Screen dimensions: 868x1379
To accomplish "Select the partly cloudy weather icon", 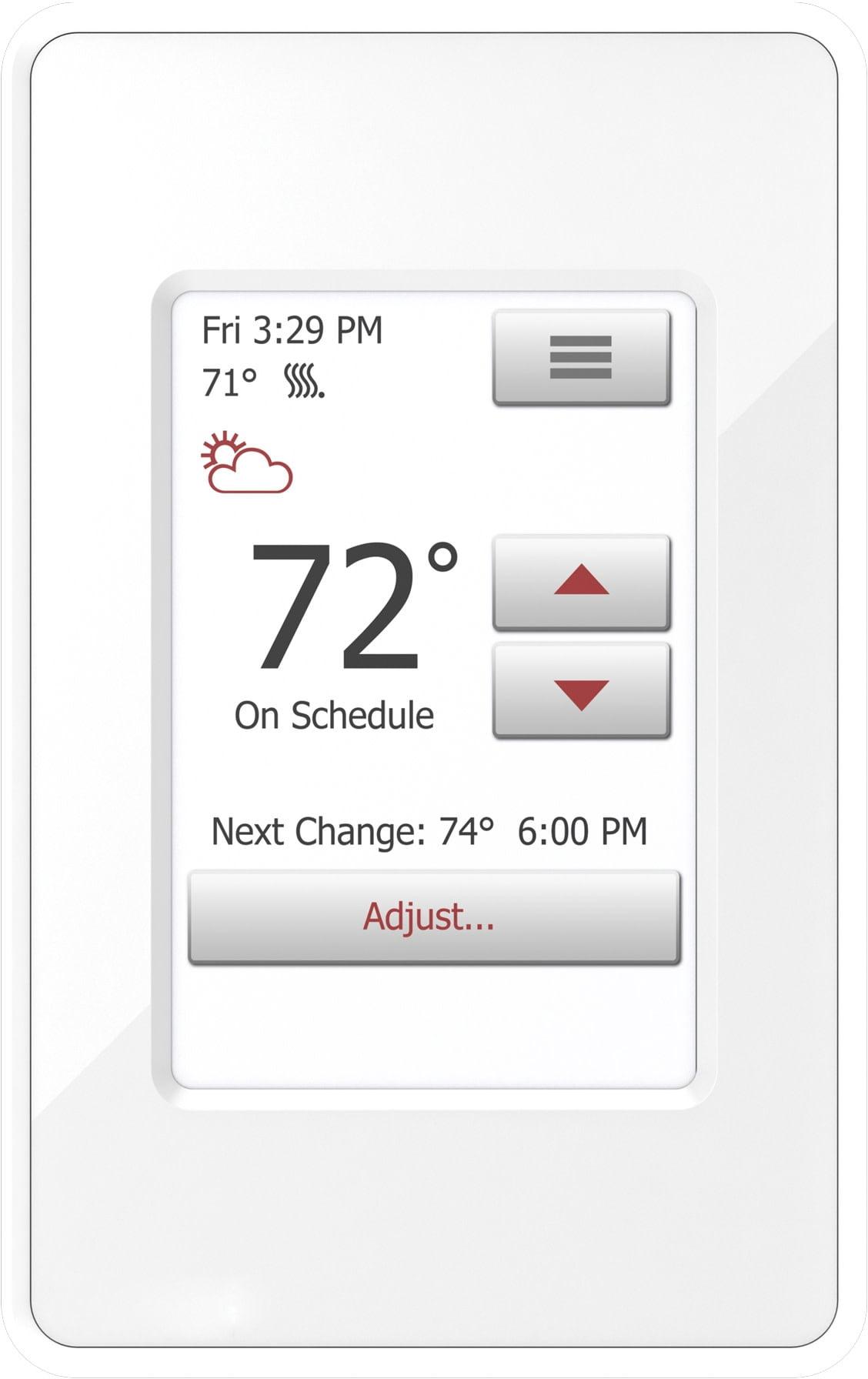I will [245, 463].
